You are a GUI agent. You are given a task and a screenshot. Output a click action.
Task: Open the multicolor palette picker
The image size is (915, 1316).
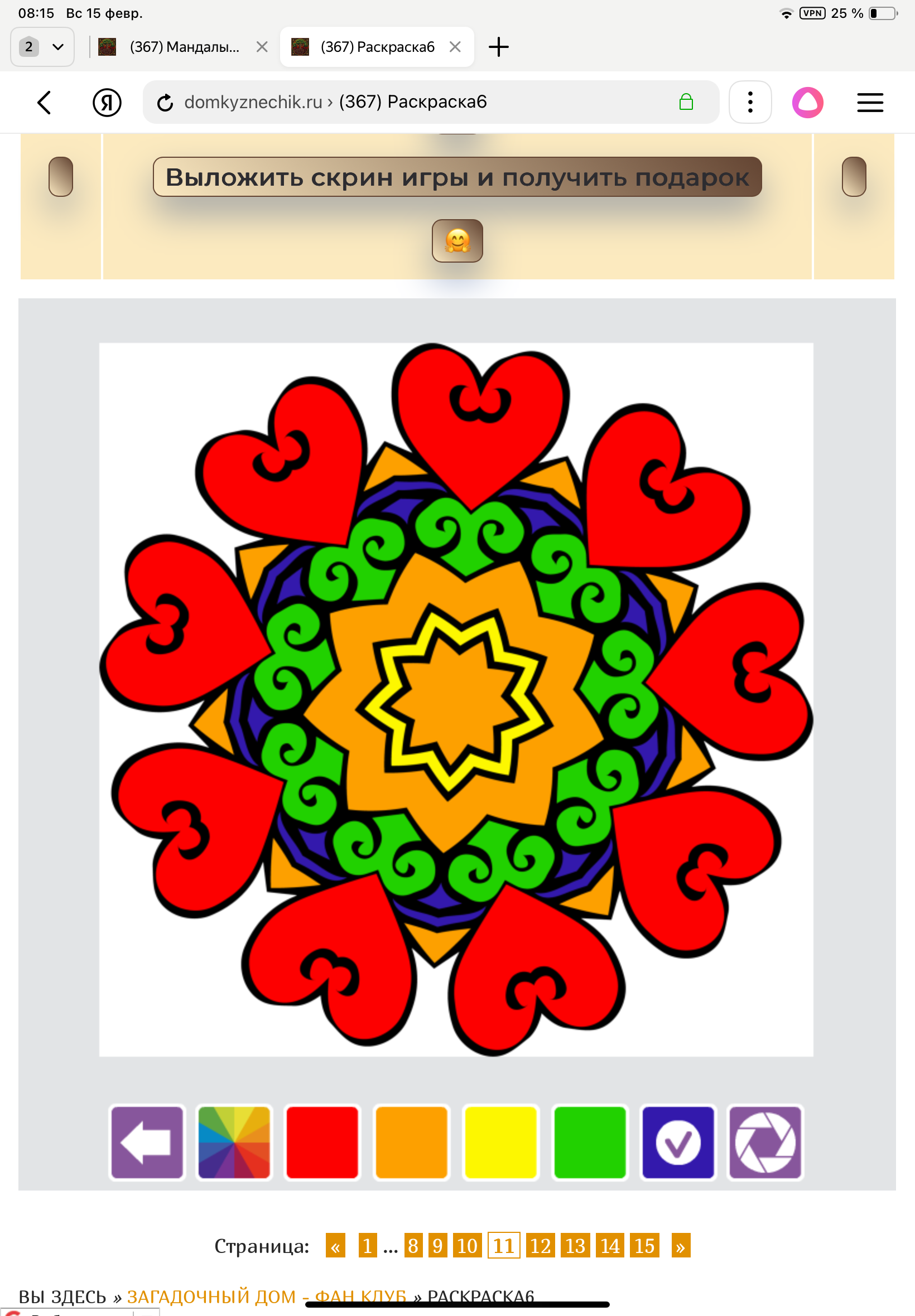click(234, 1142)
